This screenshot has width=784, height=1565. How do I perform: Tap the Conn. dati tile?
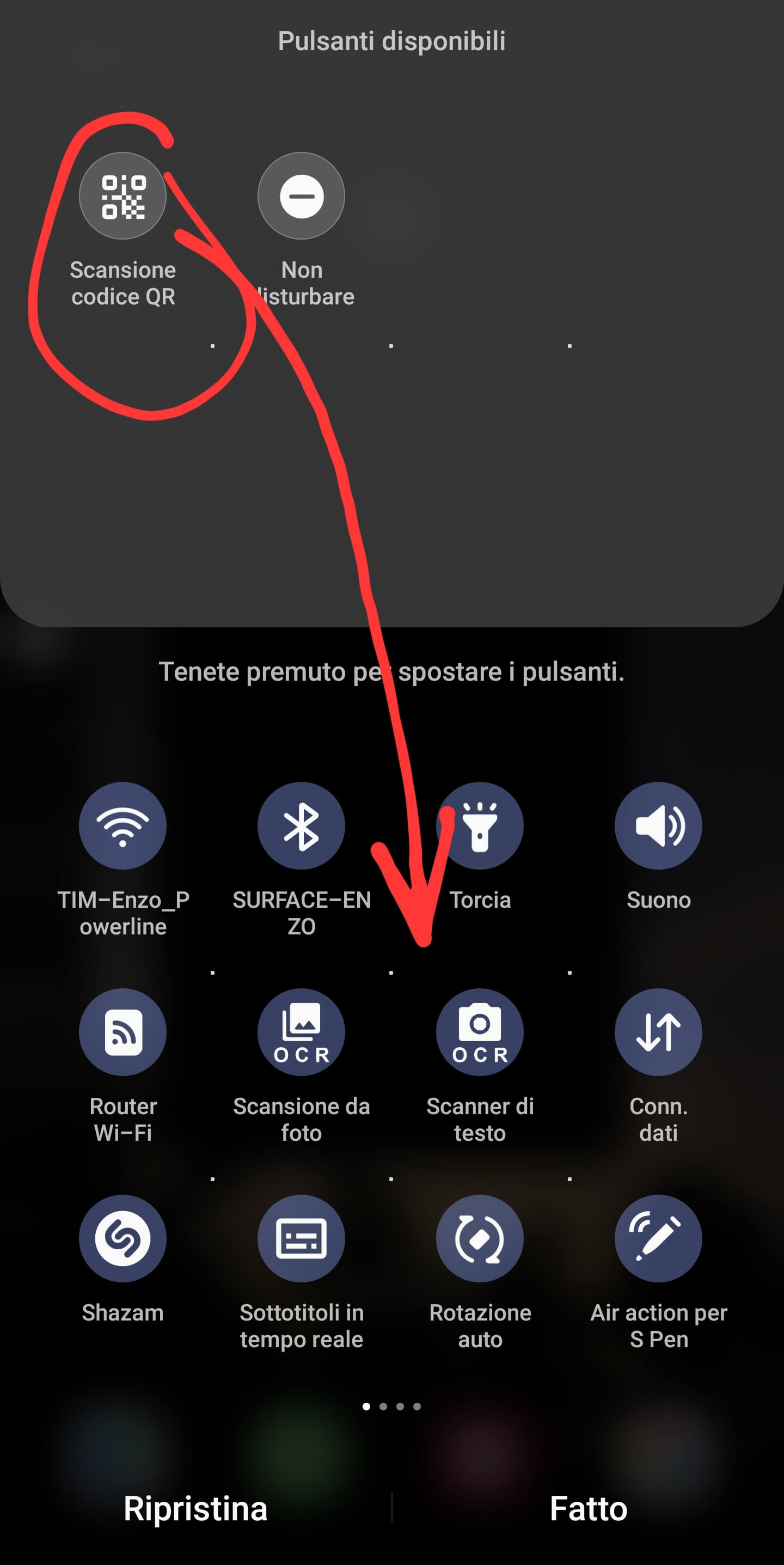[658, 1032]
